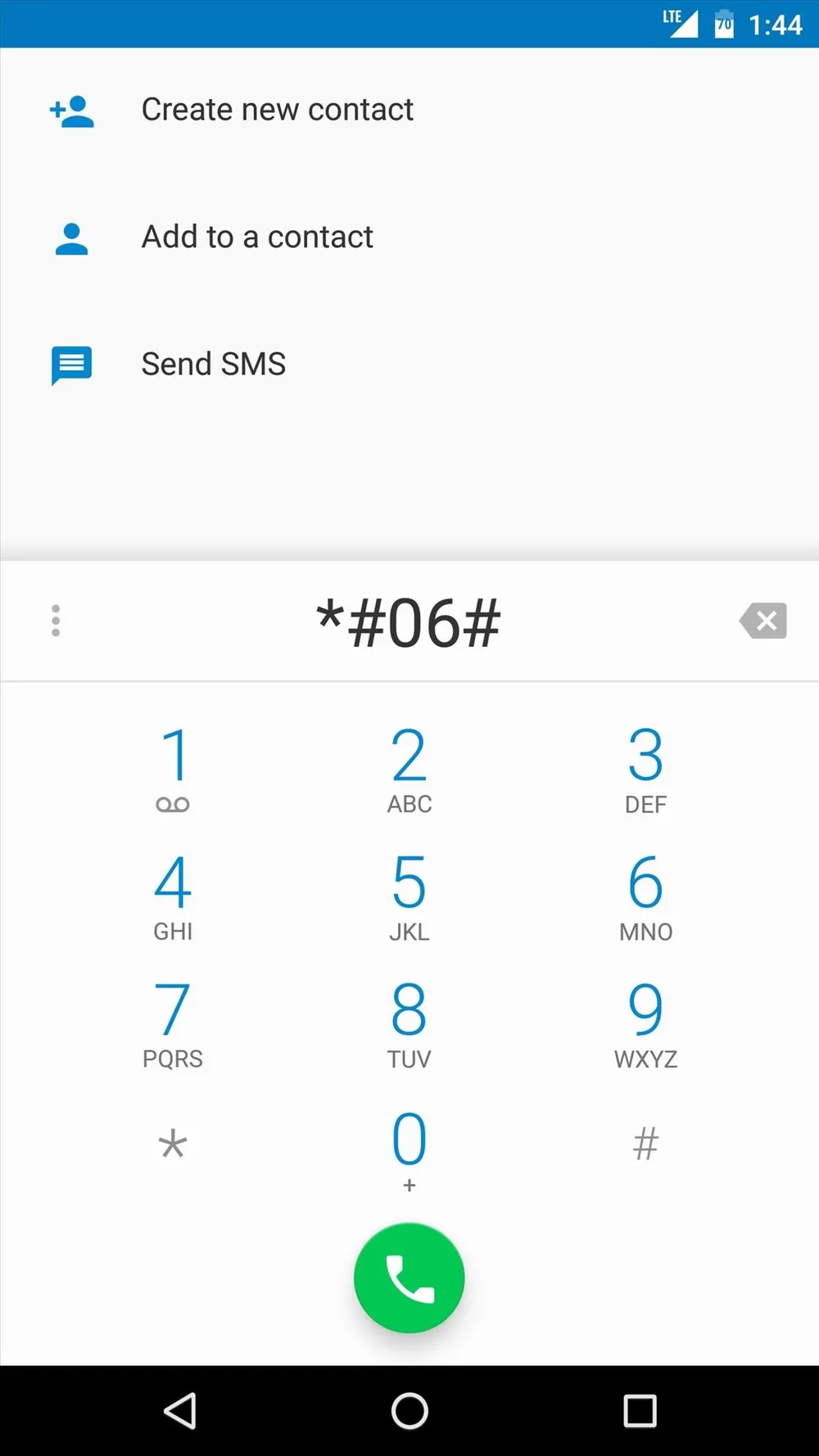
Task: Select the Send SMS option
Action: pos(214,364)
